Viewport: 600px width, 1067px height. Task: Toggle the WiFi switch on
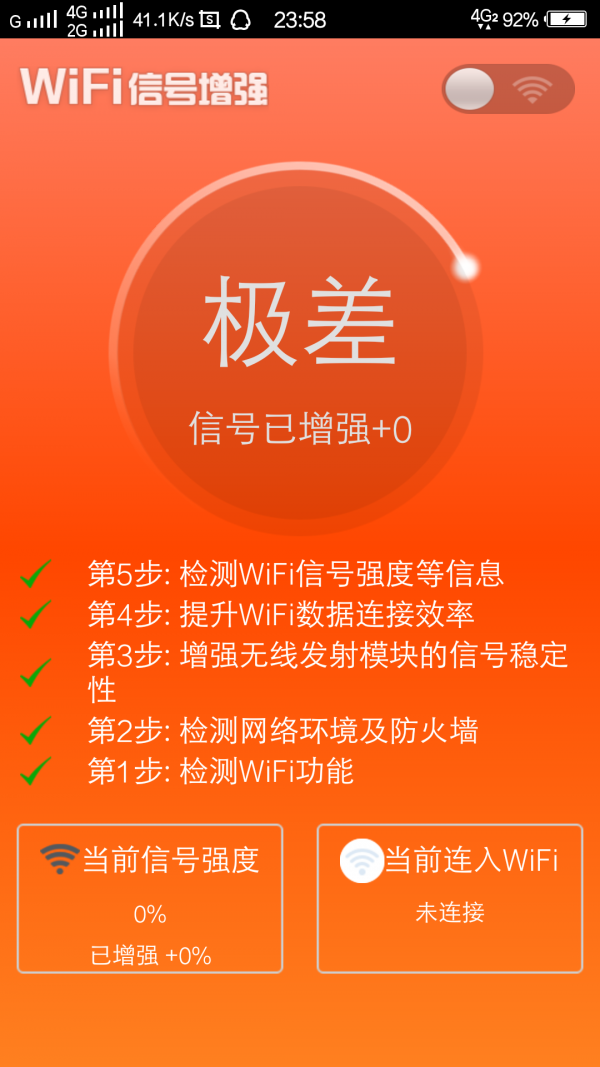coord(508,90)
